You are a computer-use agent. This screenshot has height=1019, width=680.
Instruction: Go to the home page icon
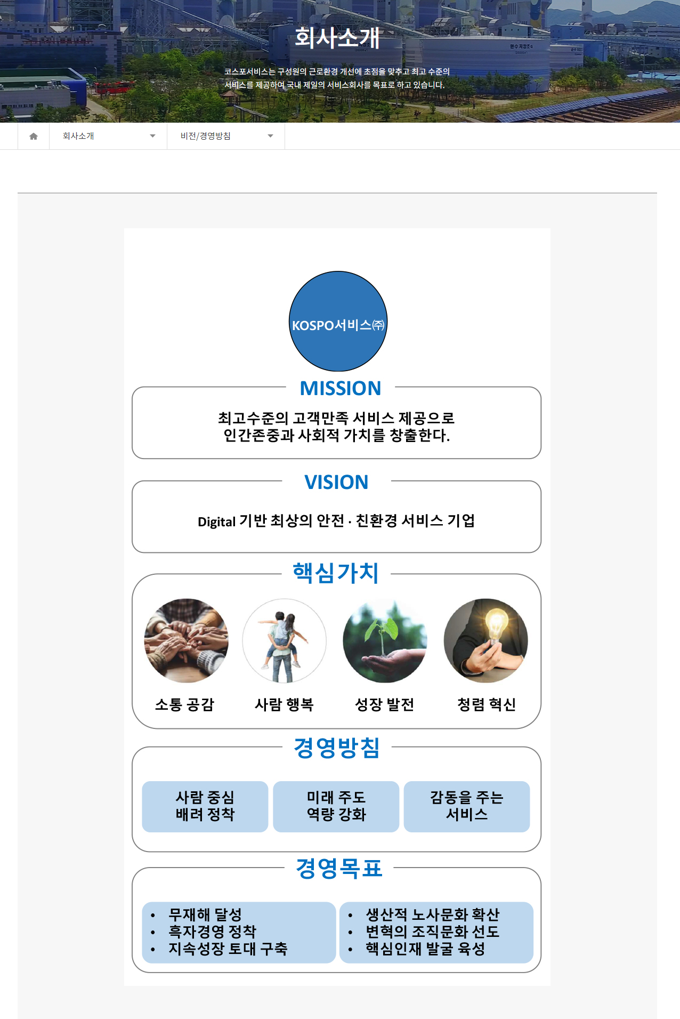[x=33, y=136]
